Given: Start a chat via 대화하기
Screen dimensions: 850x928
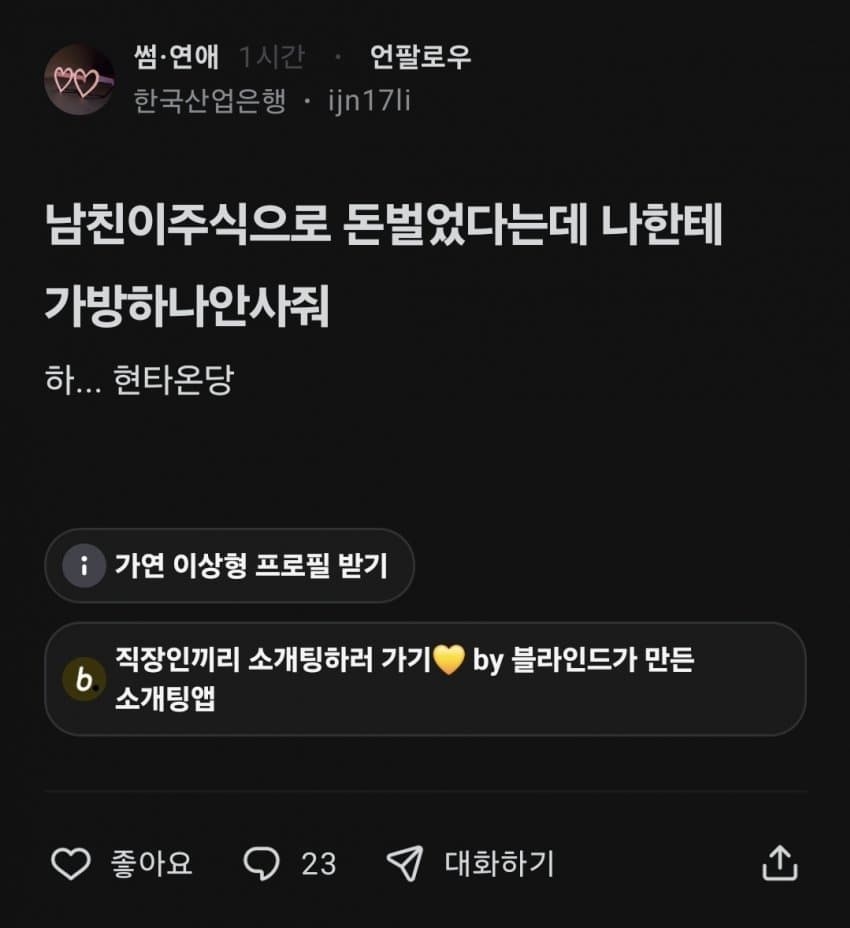Looking at the screenshot, I should click(x=470, y=863).
